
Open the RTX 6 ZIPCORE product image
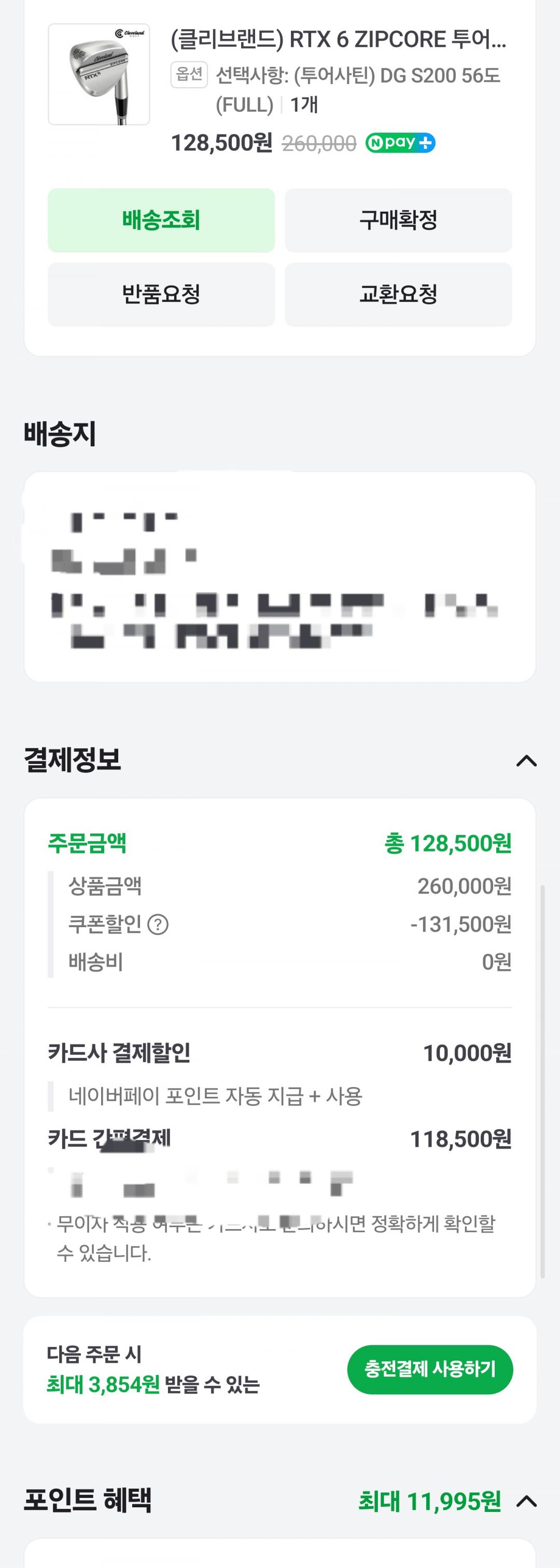click(x=99, y=74)
